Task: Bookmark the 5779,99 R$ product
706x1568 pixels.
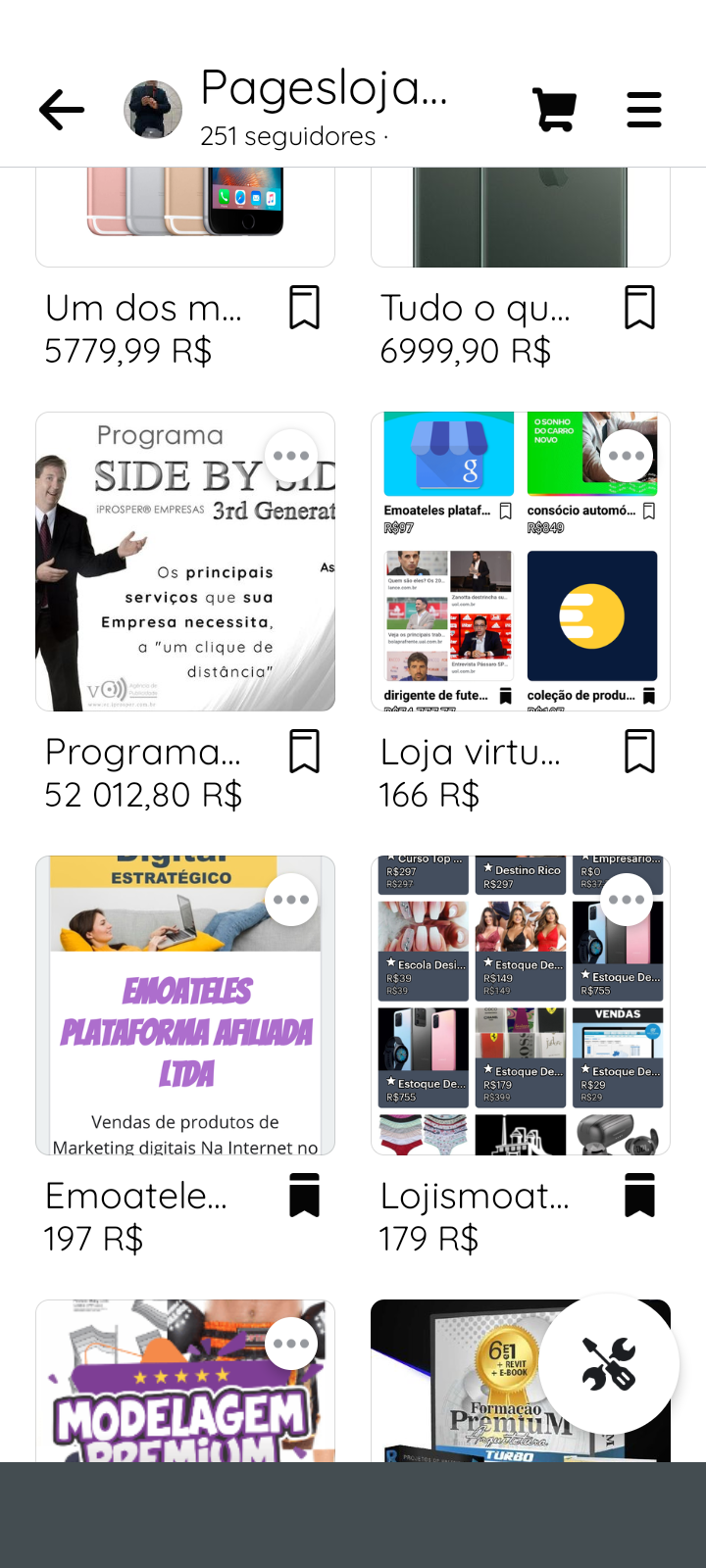Action: pos(305,308)
